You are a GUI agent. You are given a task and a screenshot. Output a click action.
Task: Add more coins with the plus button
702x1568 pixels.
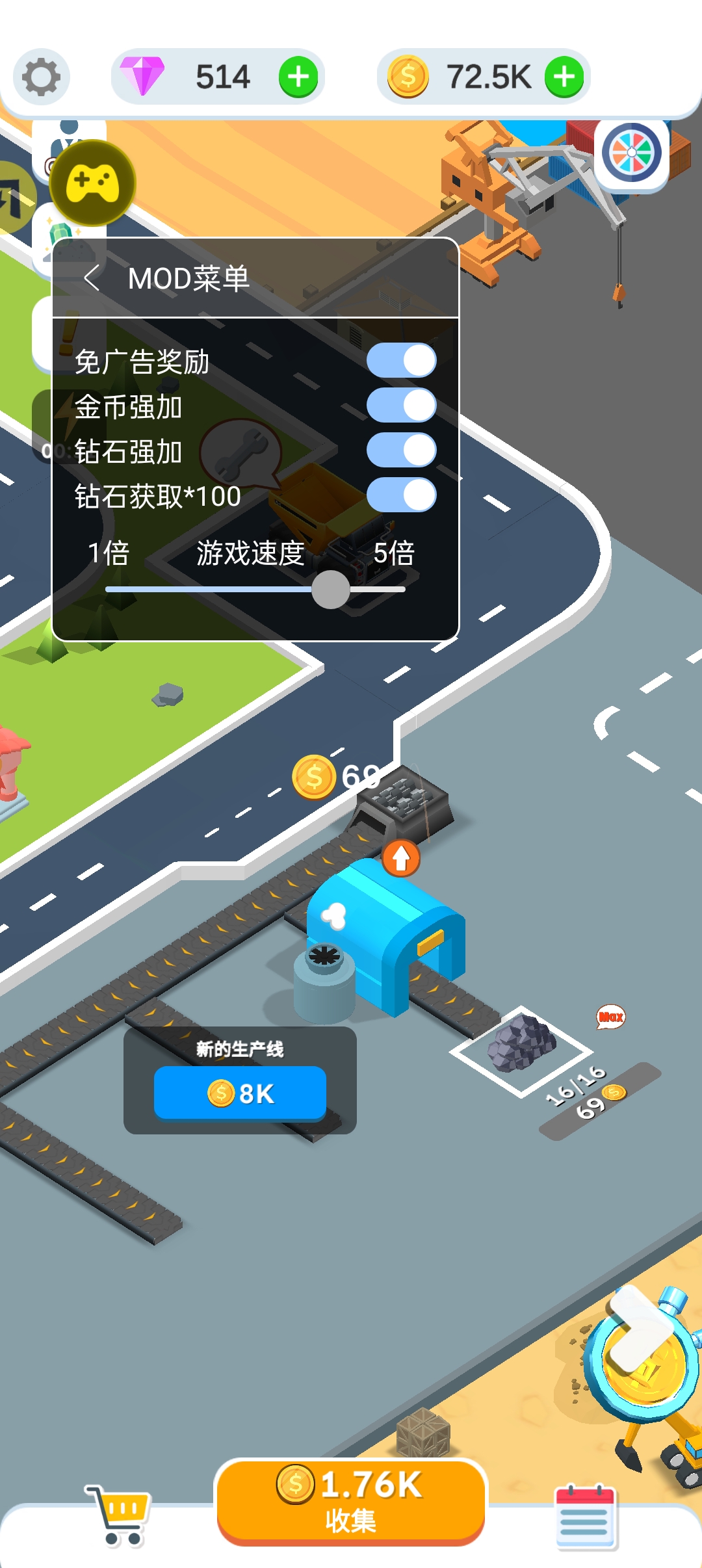click(564, 77)
